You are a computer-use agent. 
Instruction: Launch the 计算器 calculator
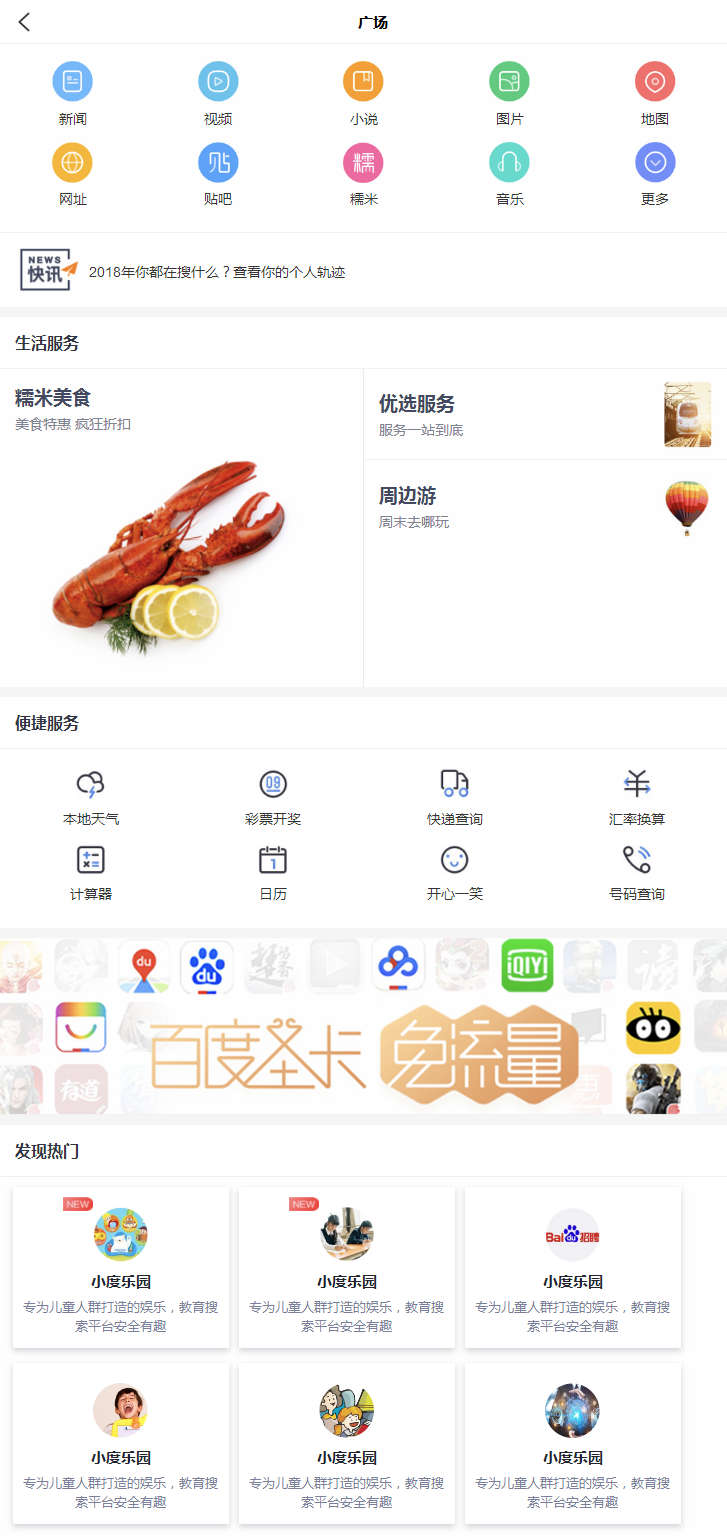pos(91,870)
